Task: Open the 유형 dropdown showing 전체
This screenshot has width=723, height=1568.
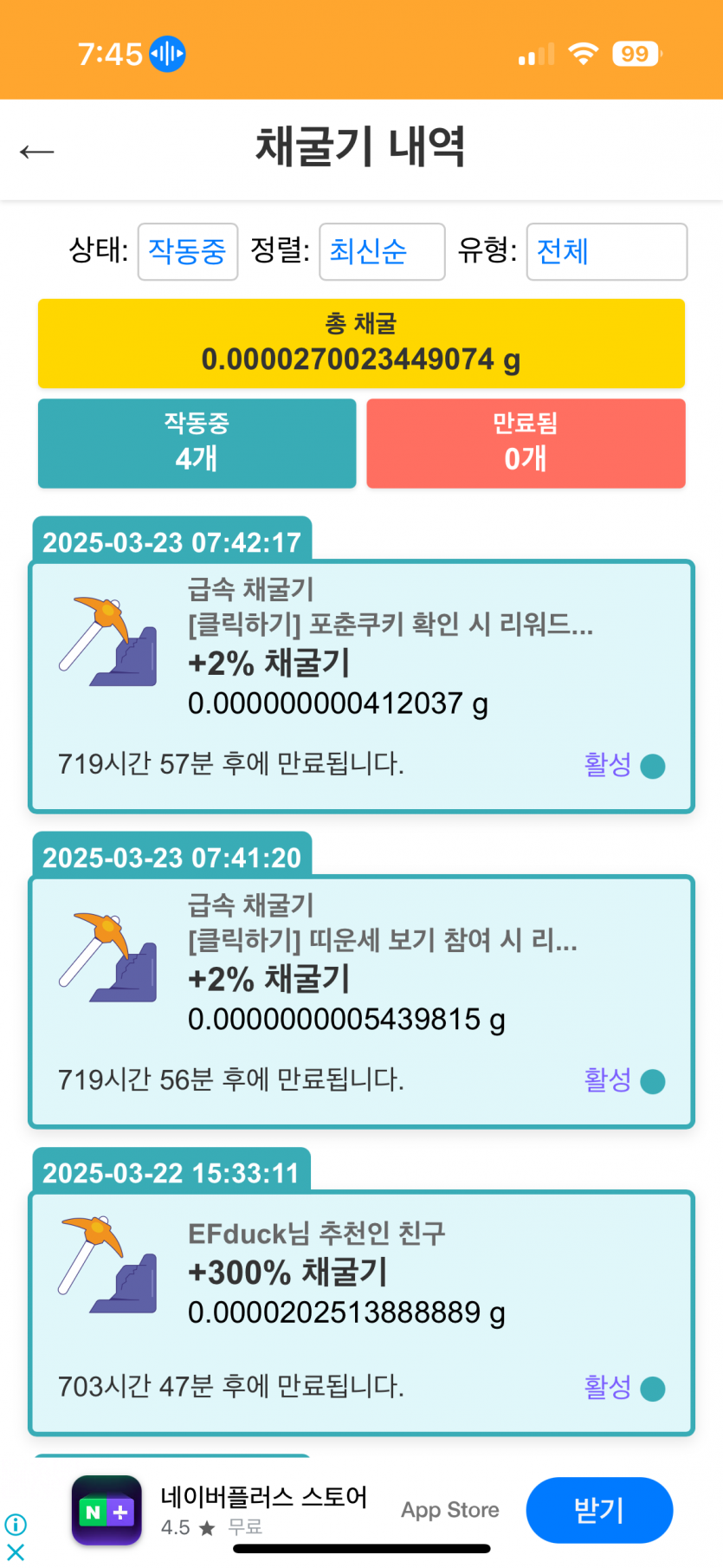Action: [607, 252]
